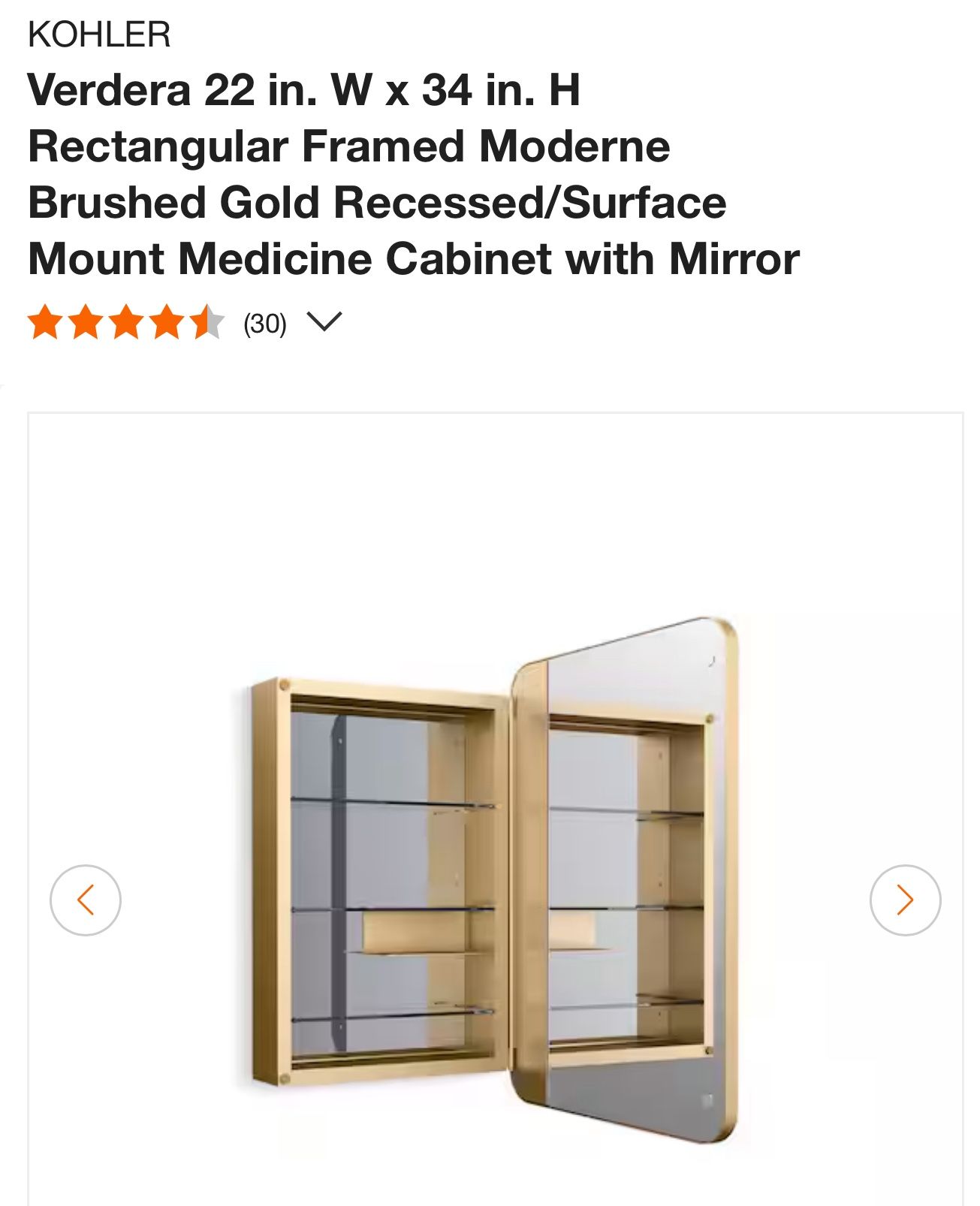Show the next product image
The image size is (980, 1206).
click(x=905, y=900)
